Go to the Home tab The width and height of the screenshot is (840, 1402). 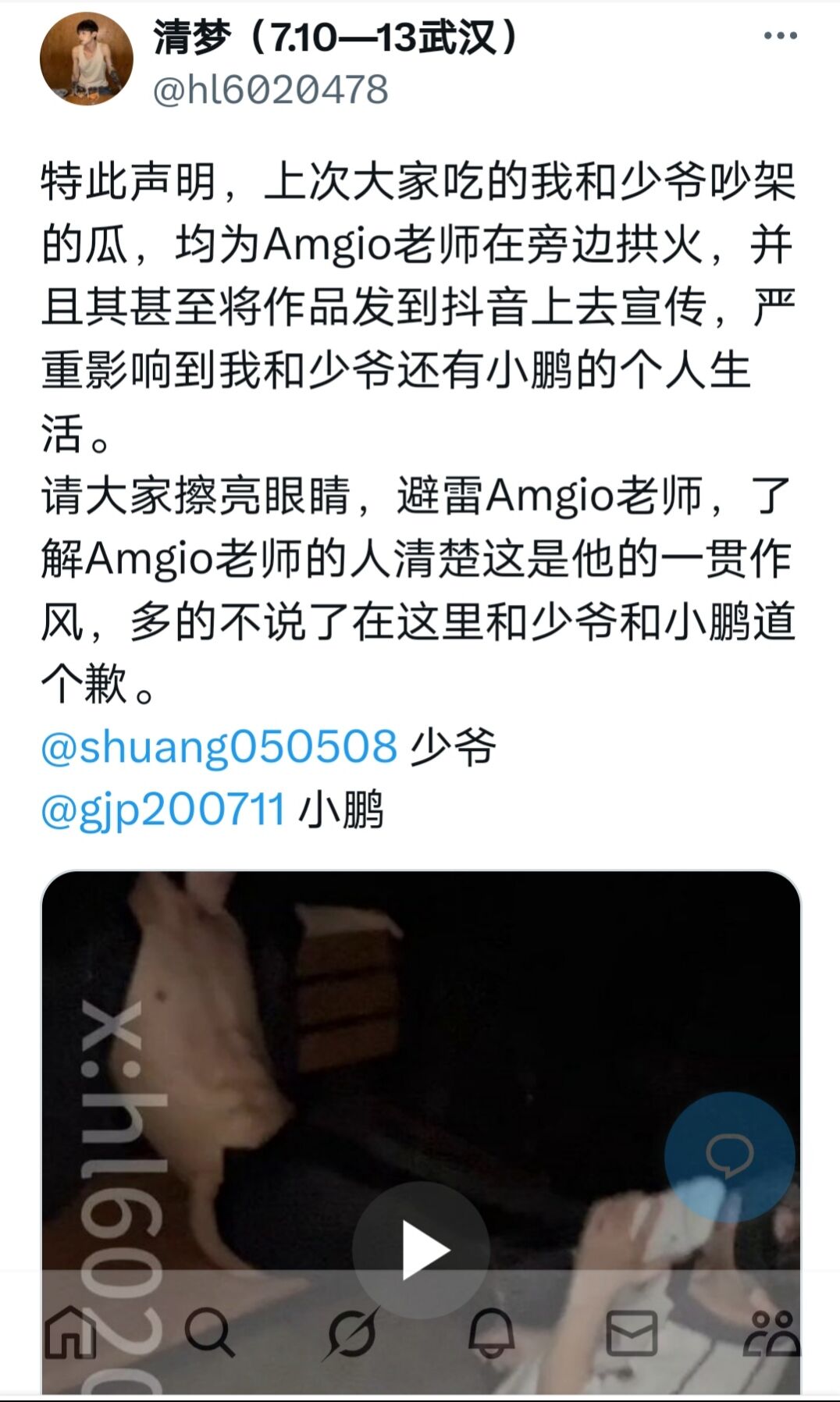[x=70, y=1333]
